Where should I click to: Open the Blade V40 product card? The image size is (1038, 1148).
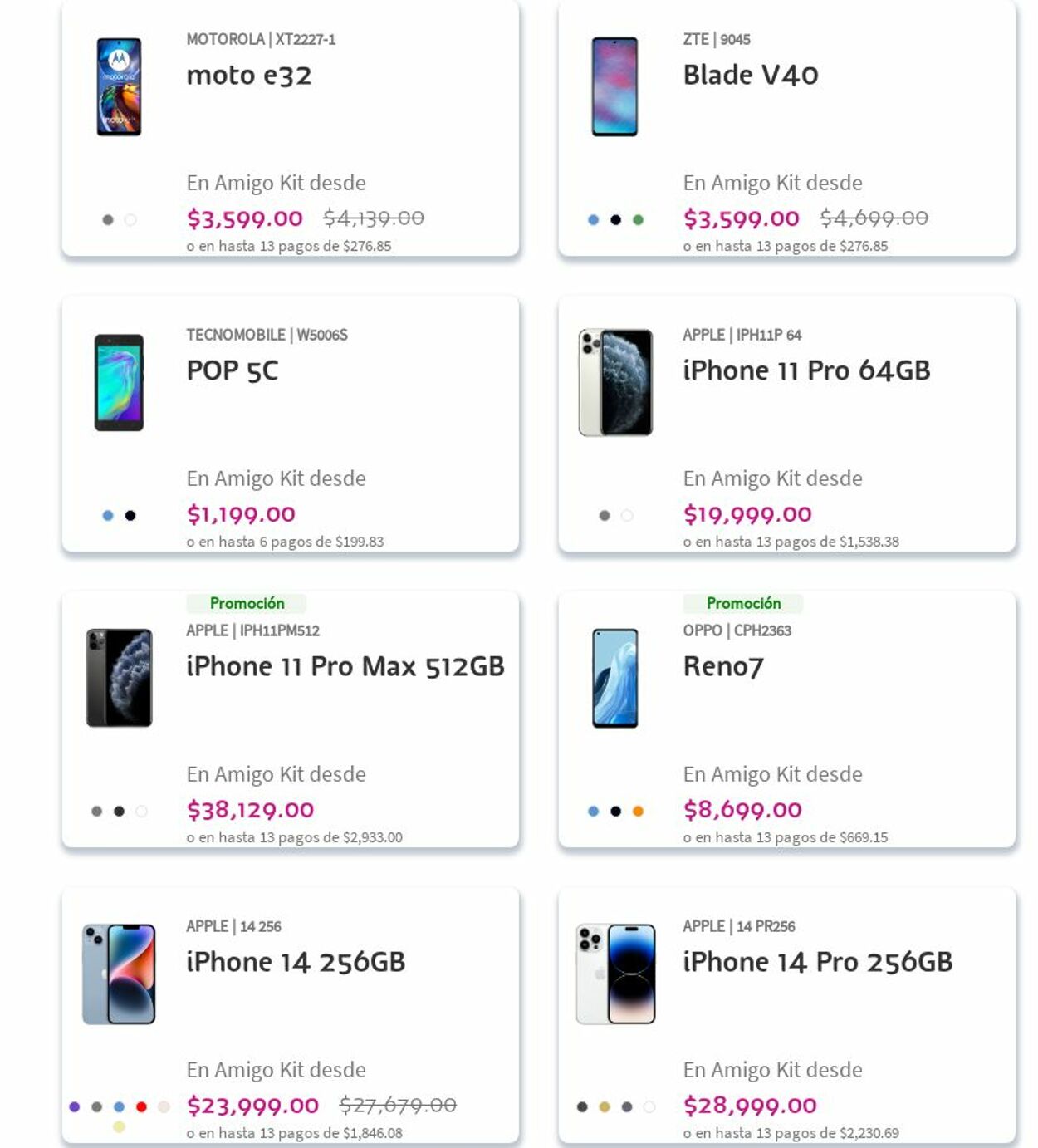point(750,76)
